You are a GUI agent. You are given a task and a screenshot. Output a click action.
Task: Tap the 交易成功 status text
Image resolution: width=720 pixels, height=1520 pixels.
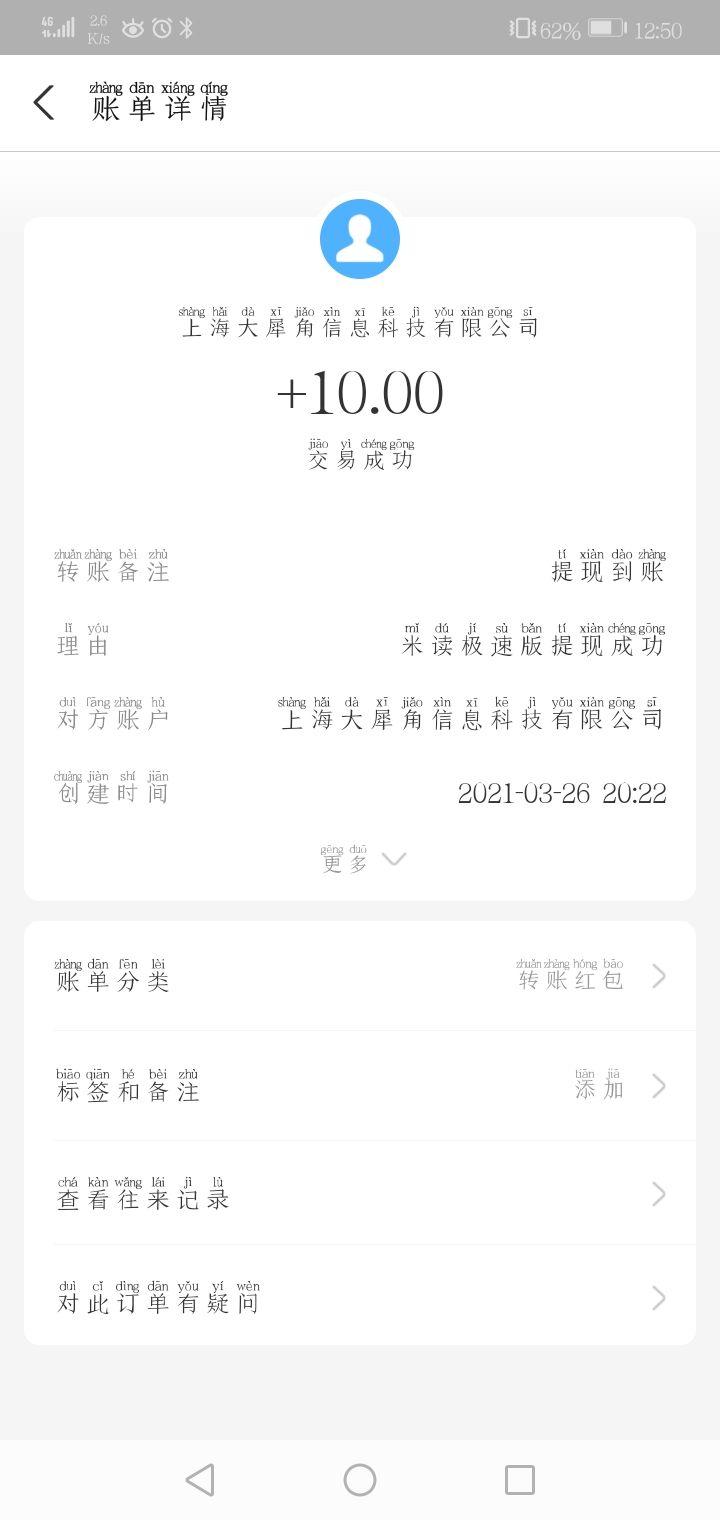[x=360, y=458]
